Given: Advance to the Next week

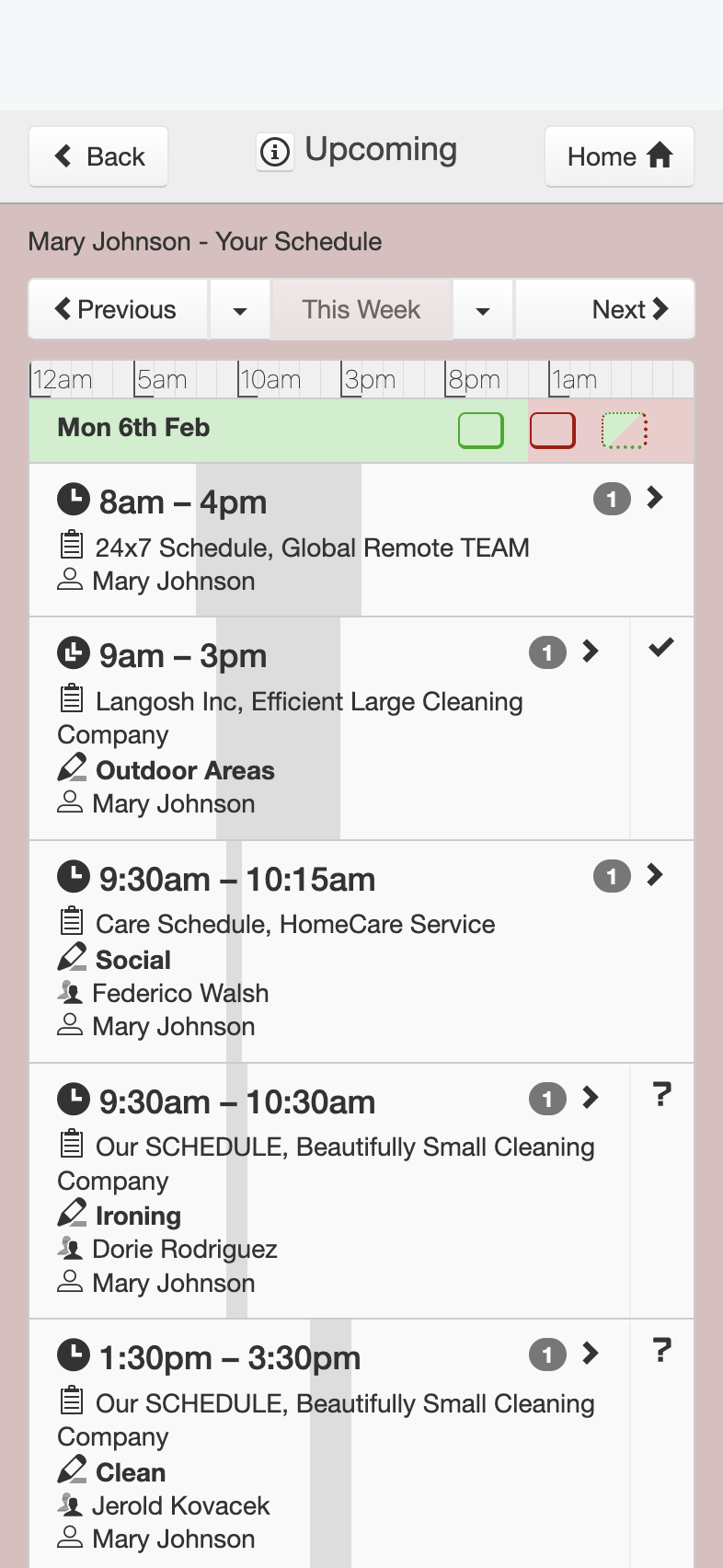Looking at the screenshot, I should tap(604, 309).
